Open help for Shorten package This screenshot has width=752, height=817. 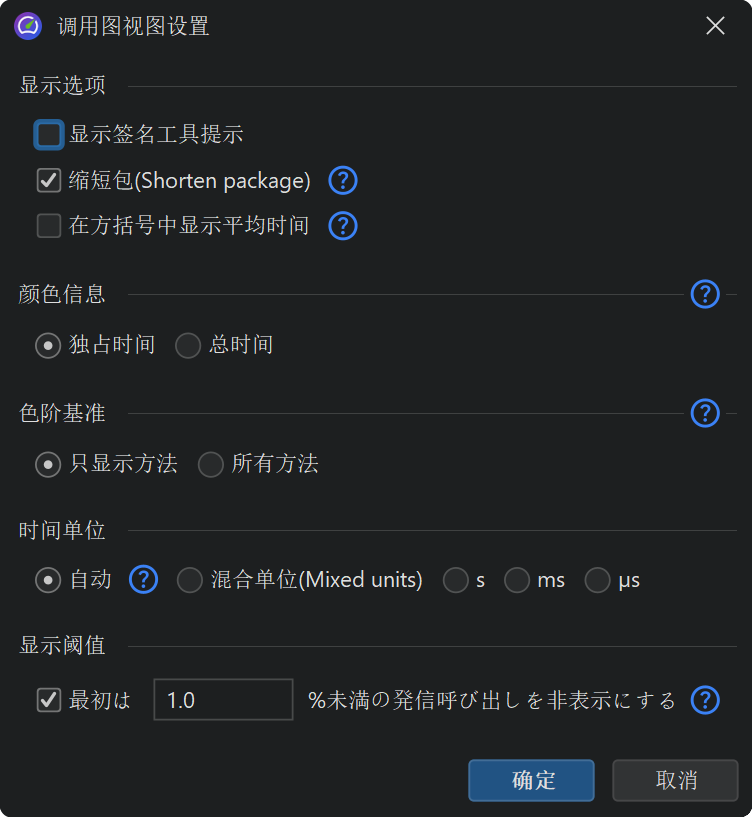point(343,181)
